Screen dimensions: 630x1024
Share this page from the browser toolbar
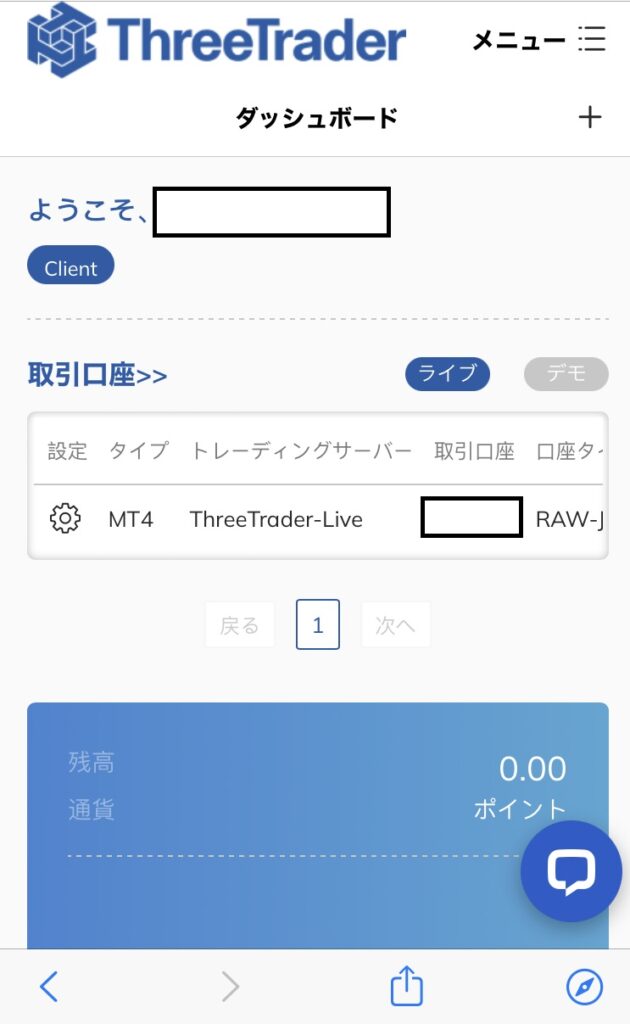pos(406,986)
